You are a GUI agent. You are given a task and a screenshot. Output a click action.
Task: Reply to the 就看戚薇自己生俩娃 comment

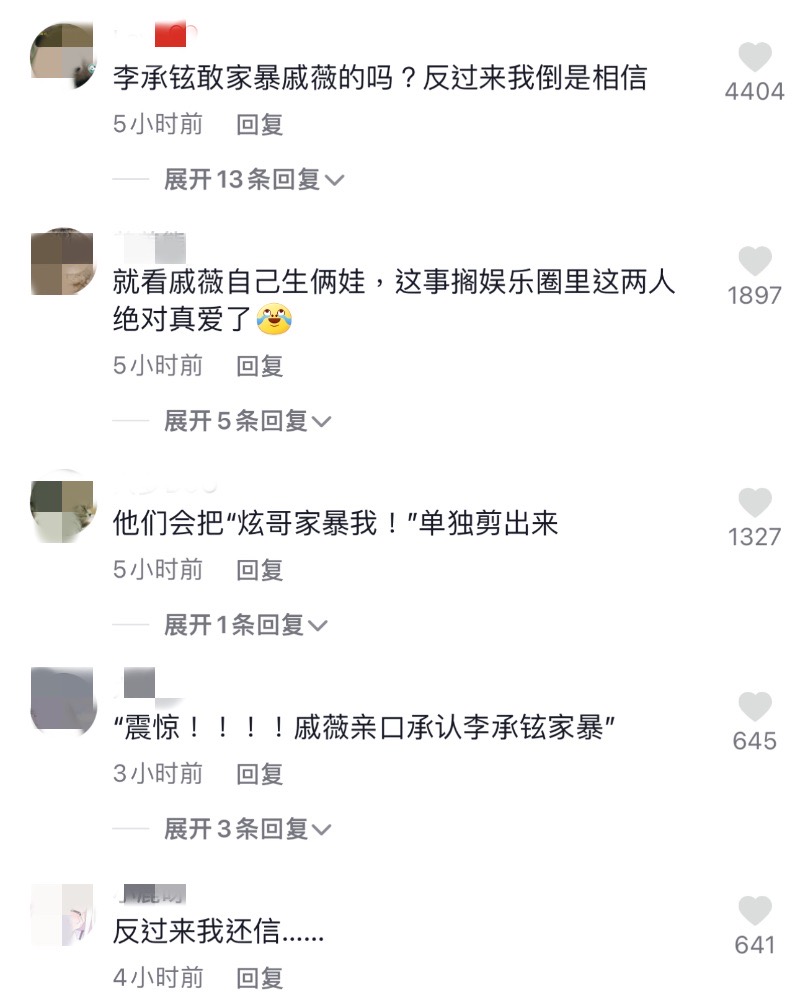coord(260,366)
